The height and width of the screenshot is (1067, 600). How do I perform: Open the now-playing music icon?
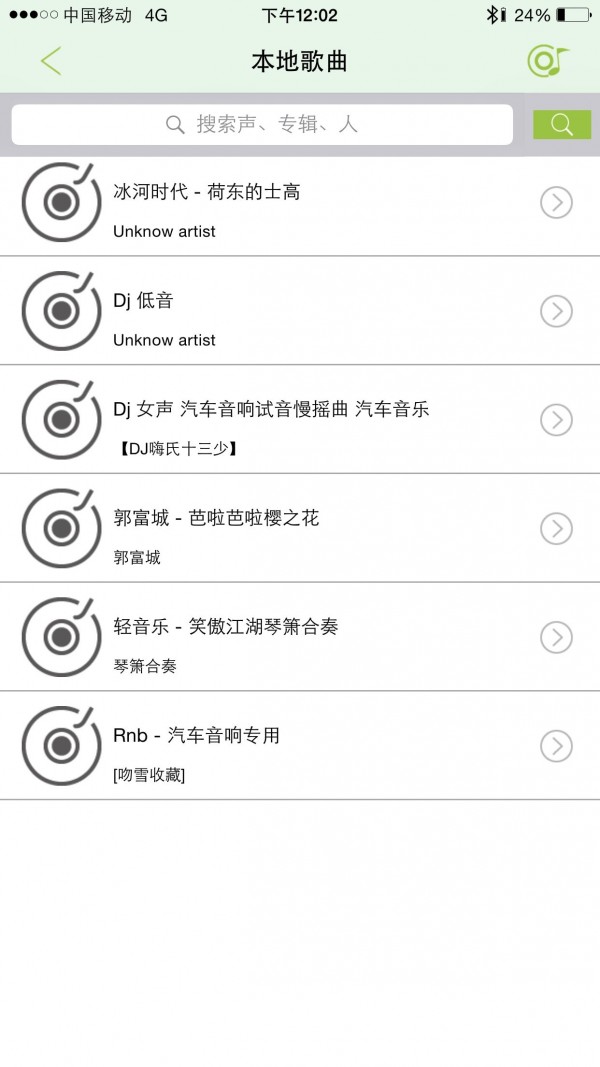click(546, 61)
